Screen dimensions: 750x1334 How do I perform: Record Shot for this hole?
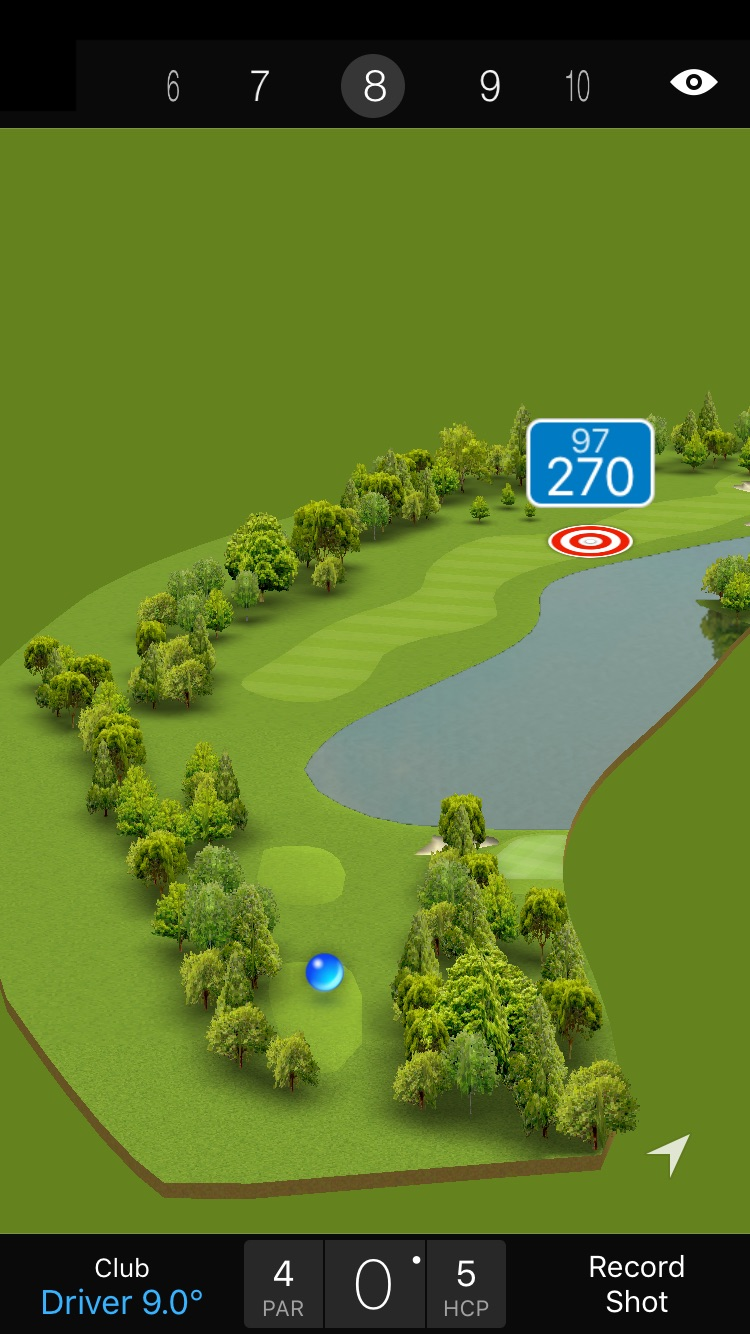coord(636,1284)
